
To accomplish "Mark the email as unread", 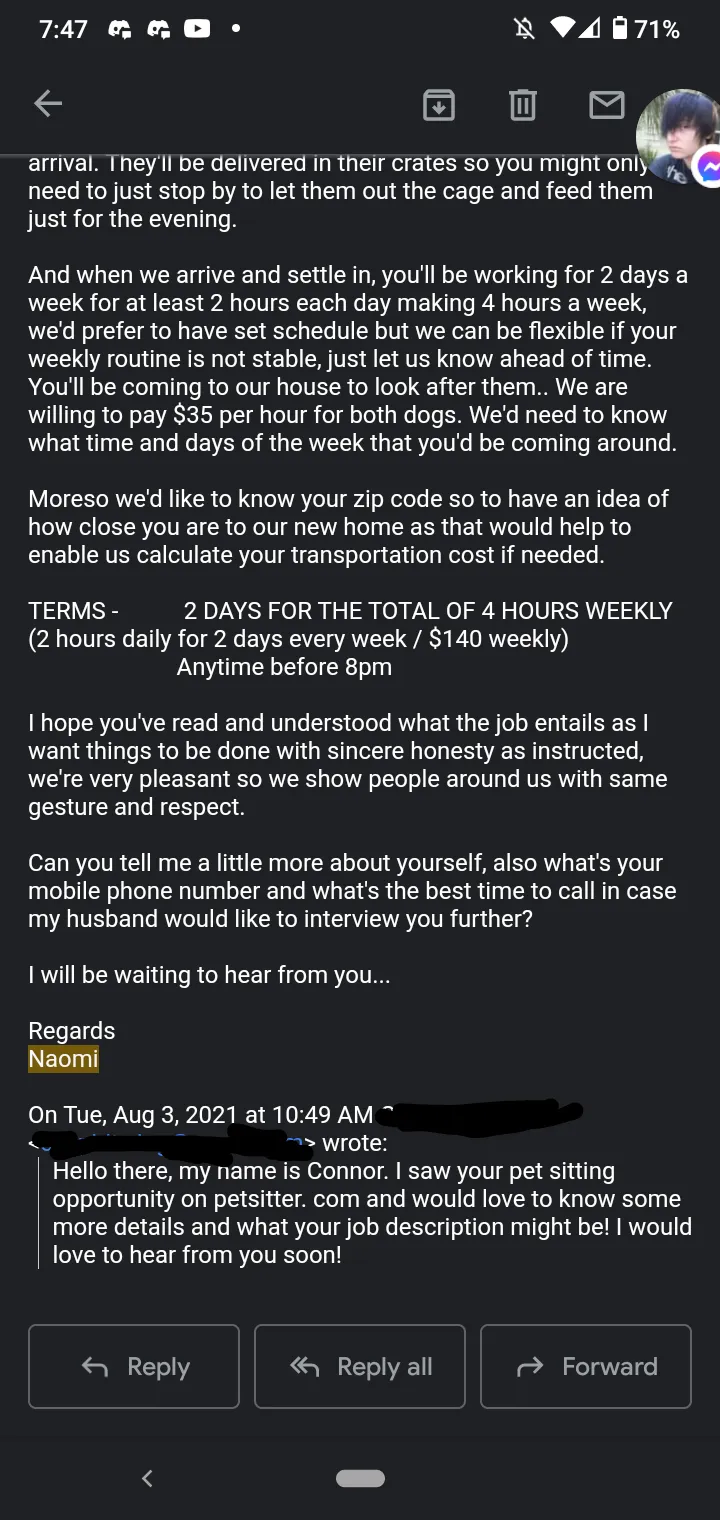I will 607,104.
